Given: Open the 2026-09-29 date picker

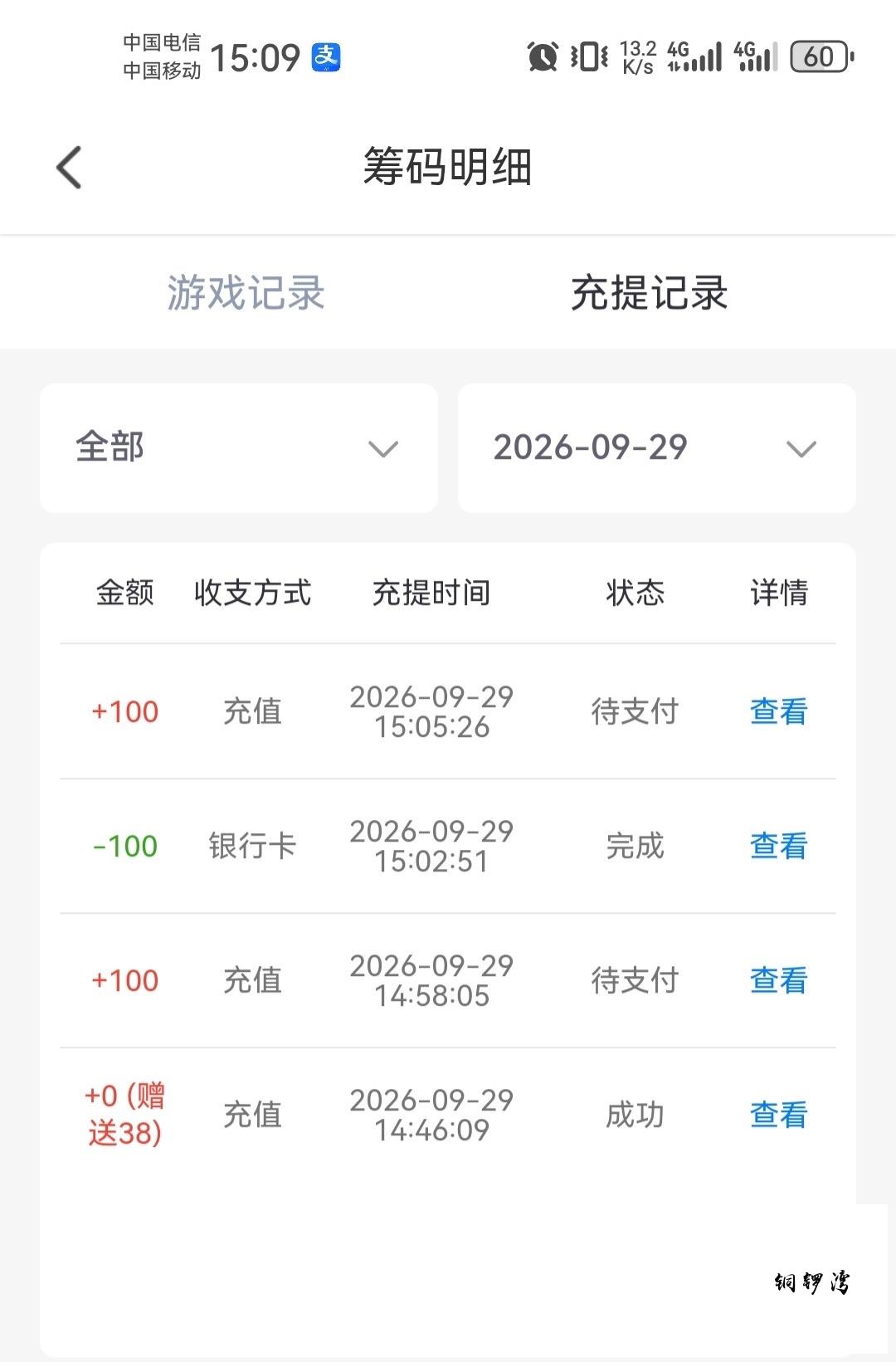Looking at the screenshot, I should [x=657, y=448].
